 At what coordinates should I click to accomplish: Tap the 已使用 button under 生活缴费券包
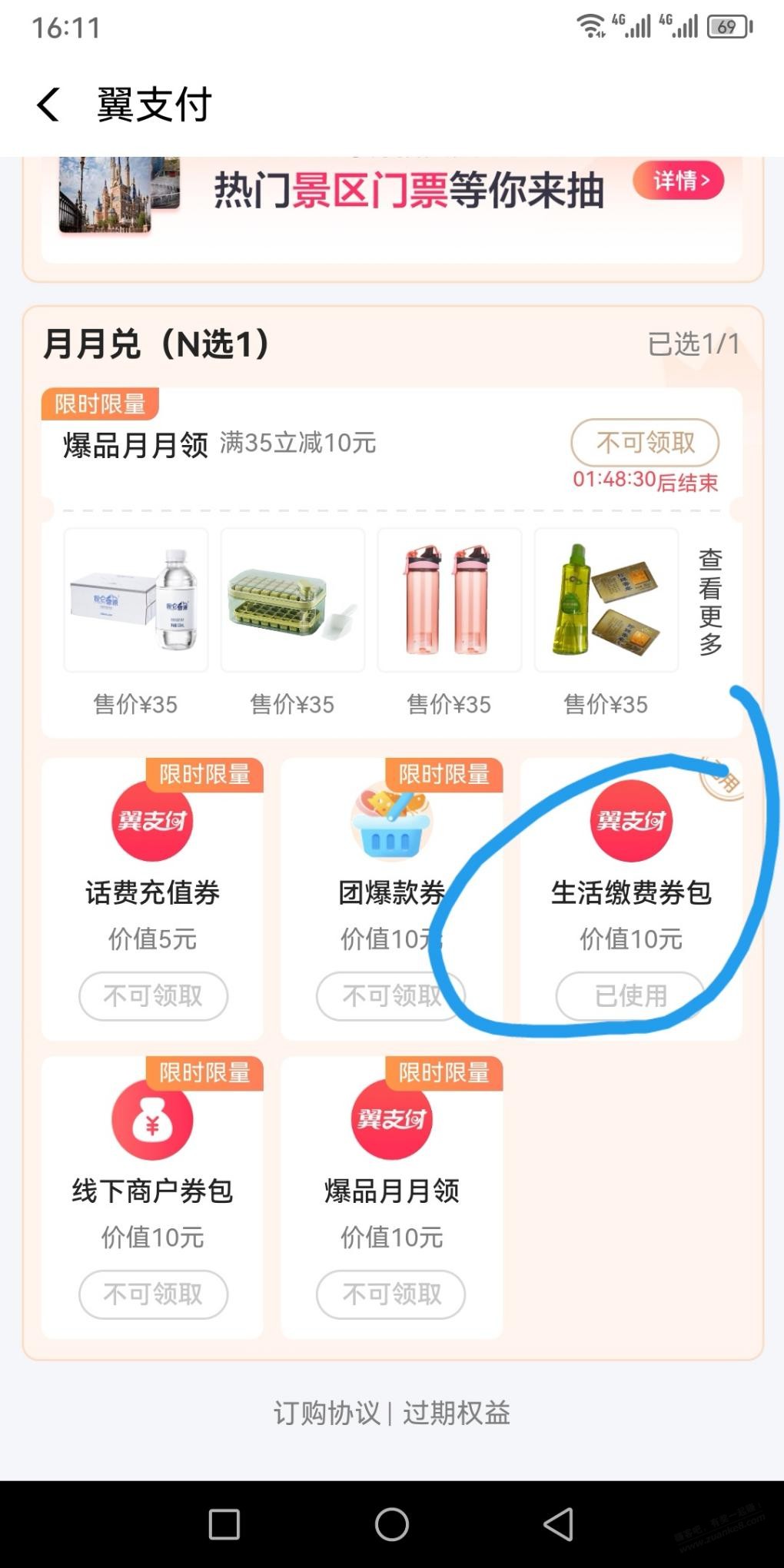[x=630, y=996]
